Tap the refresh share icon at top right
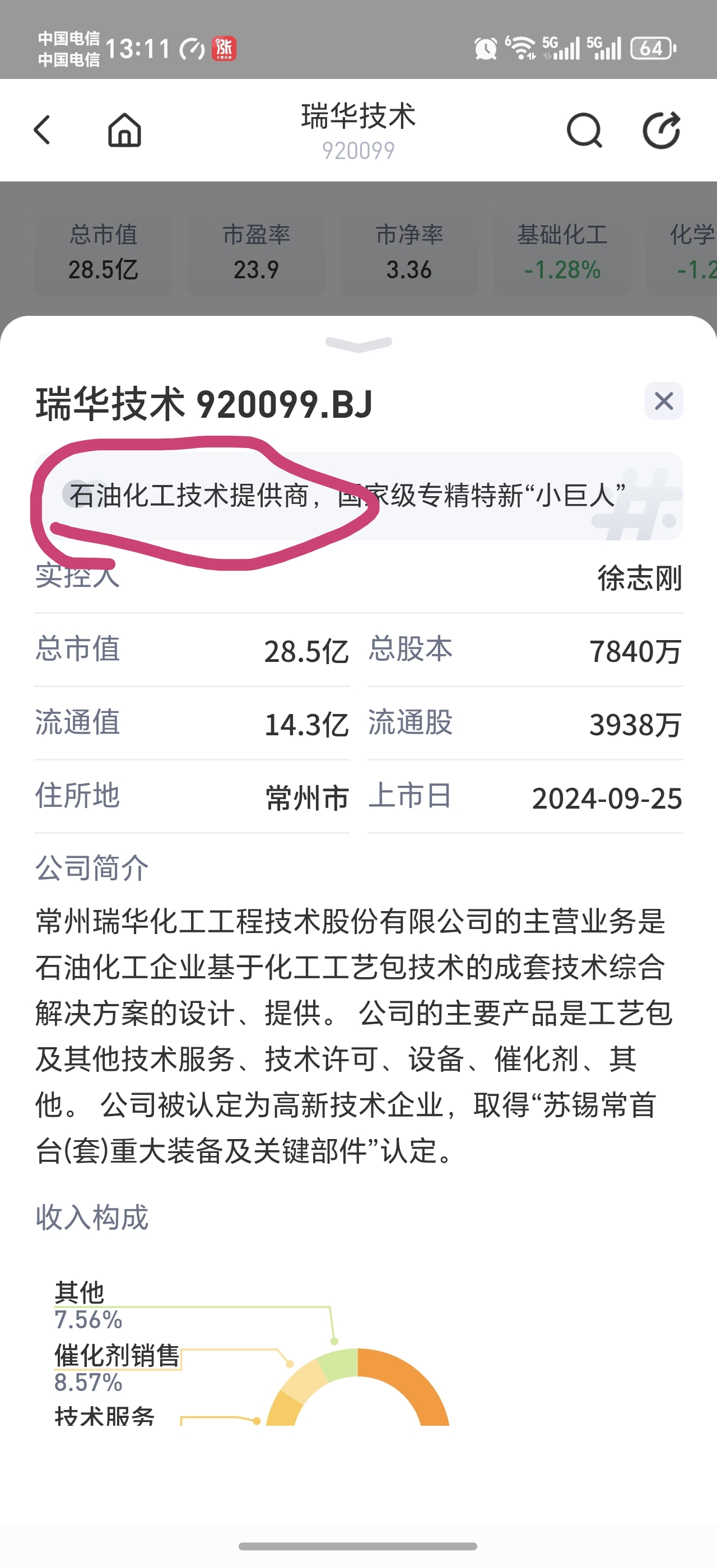The image size is (717, 1568). click(x=662, y=130)
